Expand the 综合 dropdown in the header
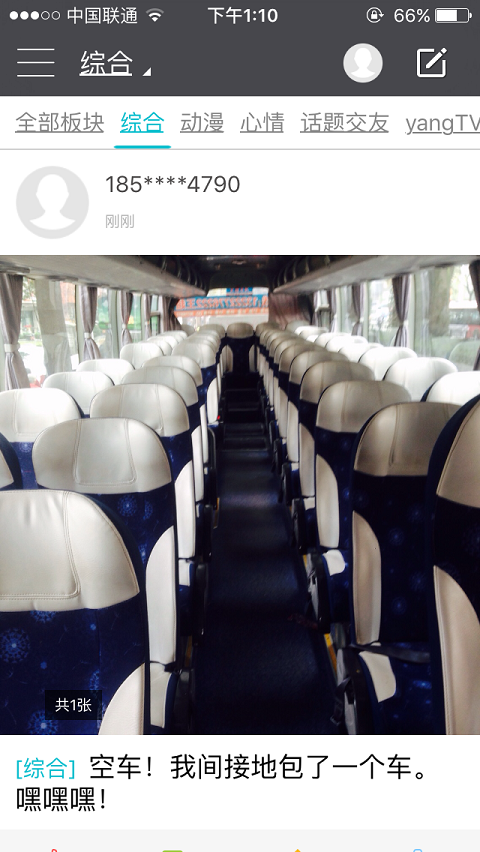 point(115,64)
